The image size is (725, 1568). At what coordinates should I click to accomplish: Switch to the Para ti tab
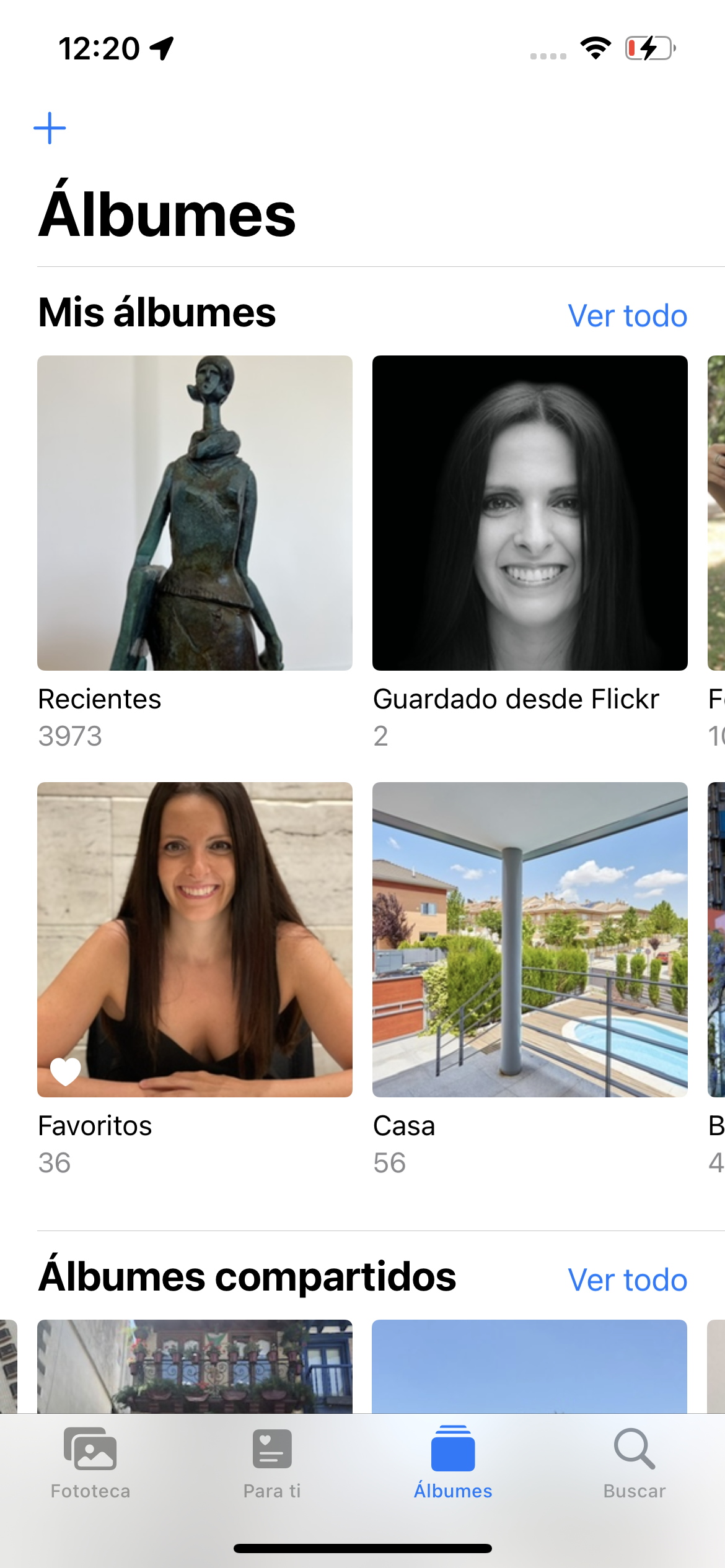[x=272, y=1463]
